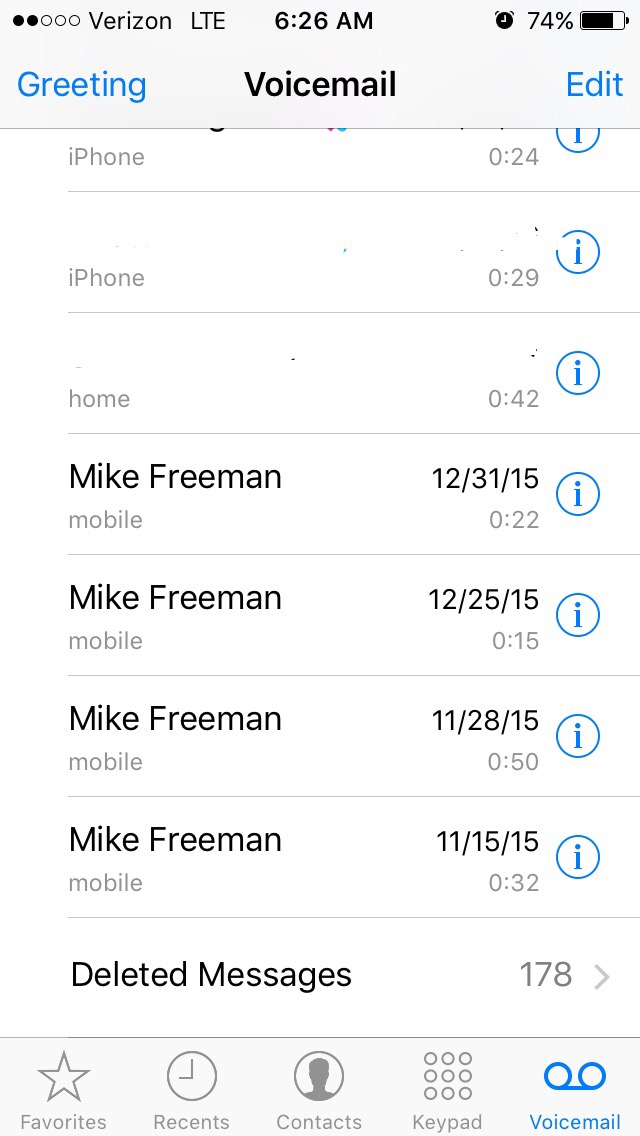
Task: Open info for the 11/28/15 voicemail
Action: [577, 736]
